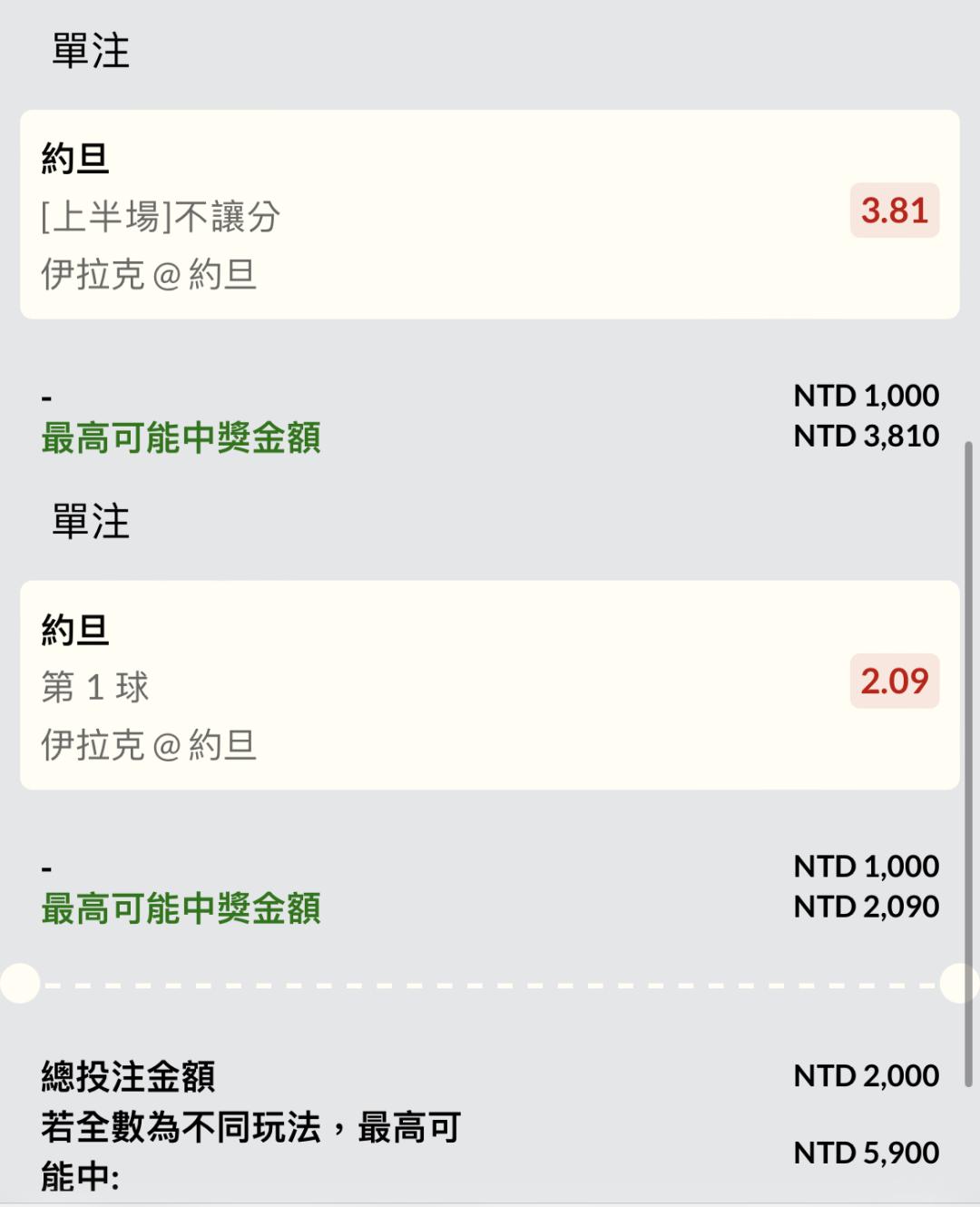Open the 約旦 第 1 球 bet card

point(489,685)
